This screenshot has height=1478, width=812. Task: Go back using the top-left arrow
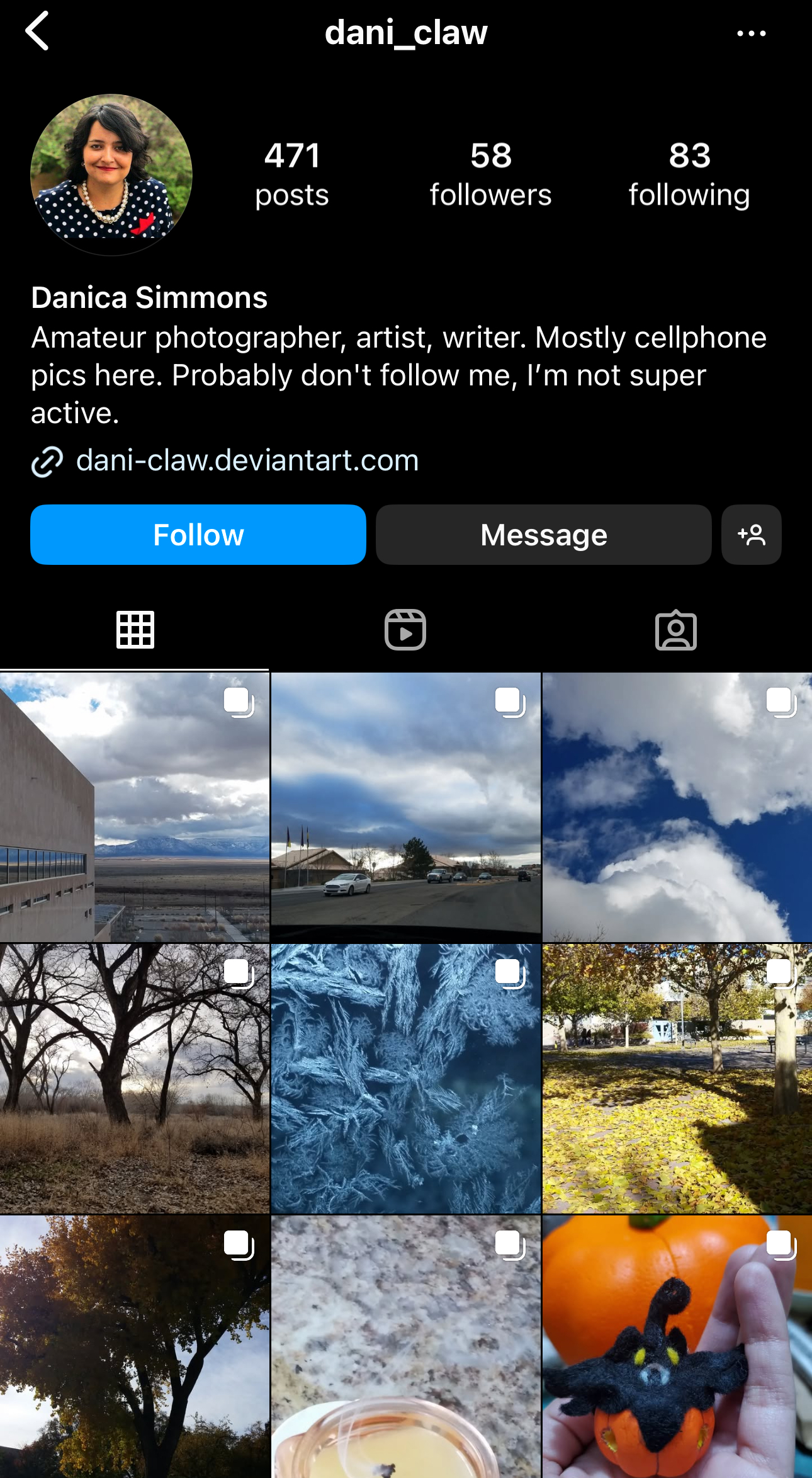pyautogui.click(x=37, y=31)
